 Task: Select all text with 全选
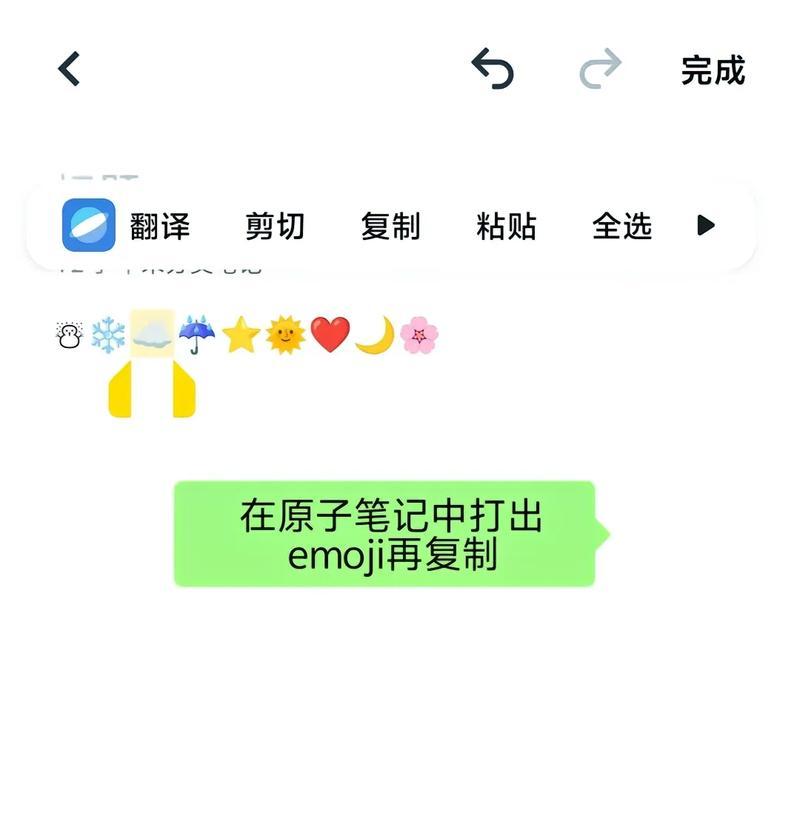(622, 226)
